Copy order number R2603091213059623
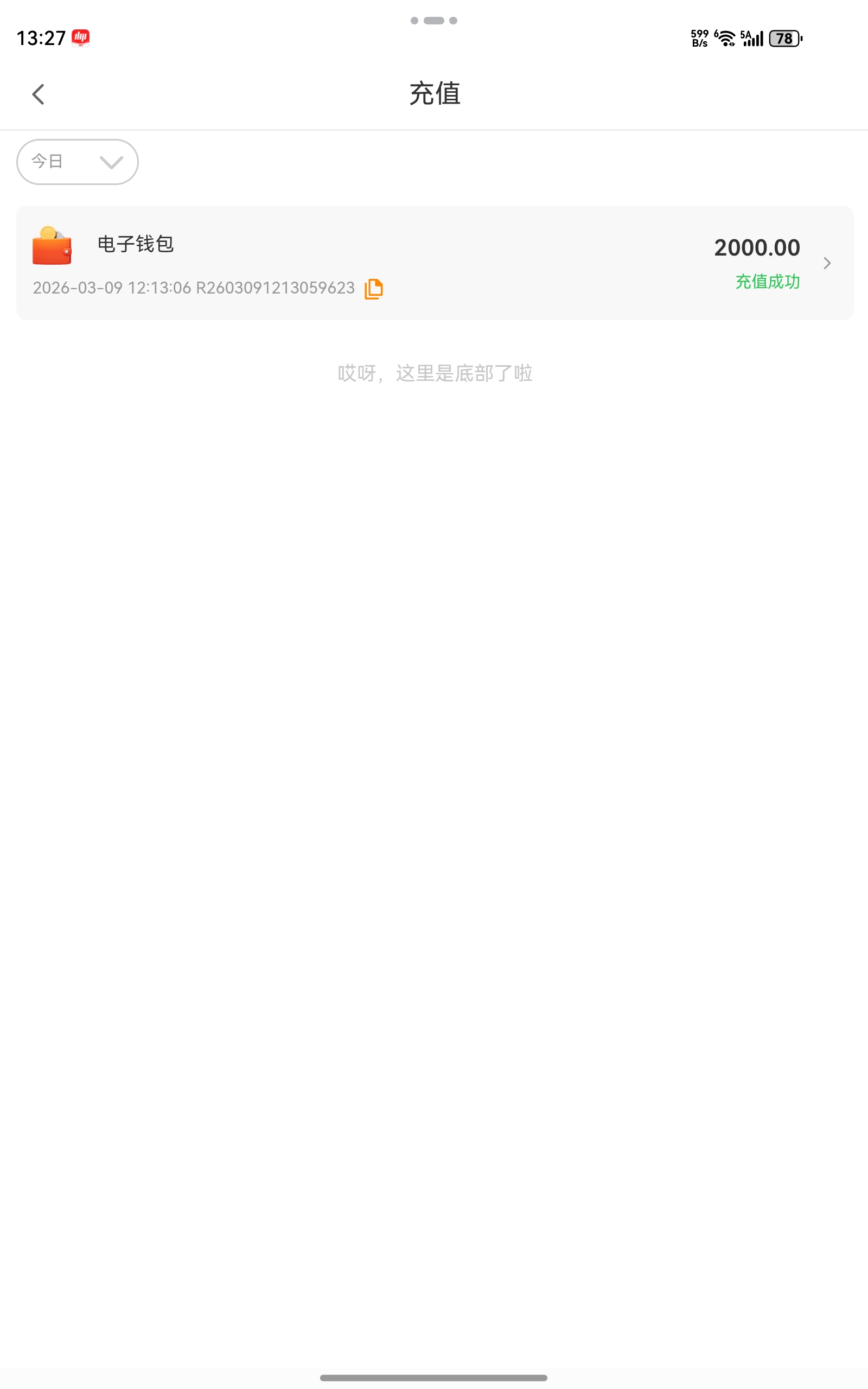 click(x=374, y=289)
